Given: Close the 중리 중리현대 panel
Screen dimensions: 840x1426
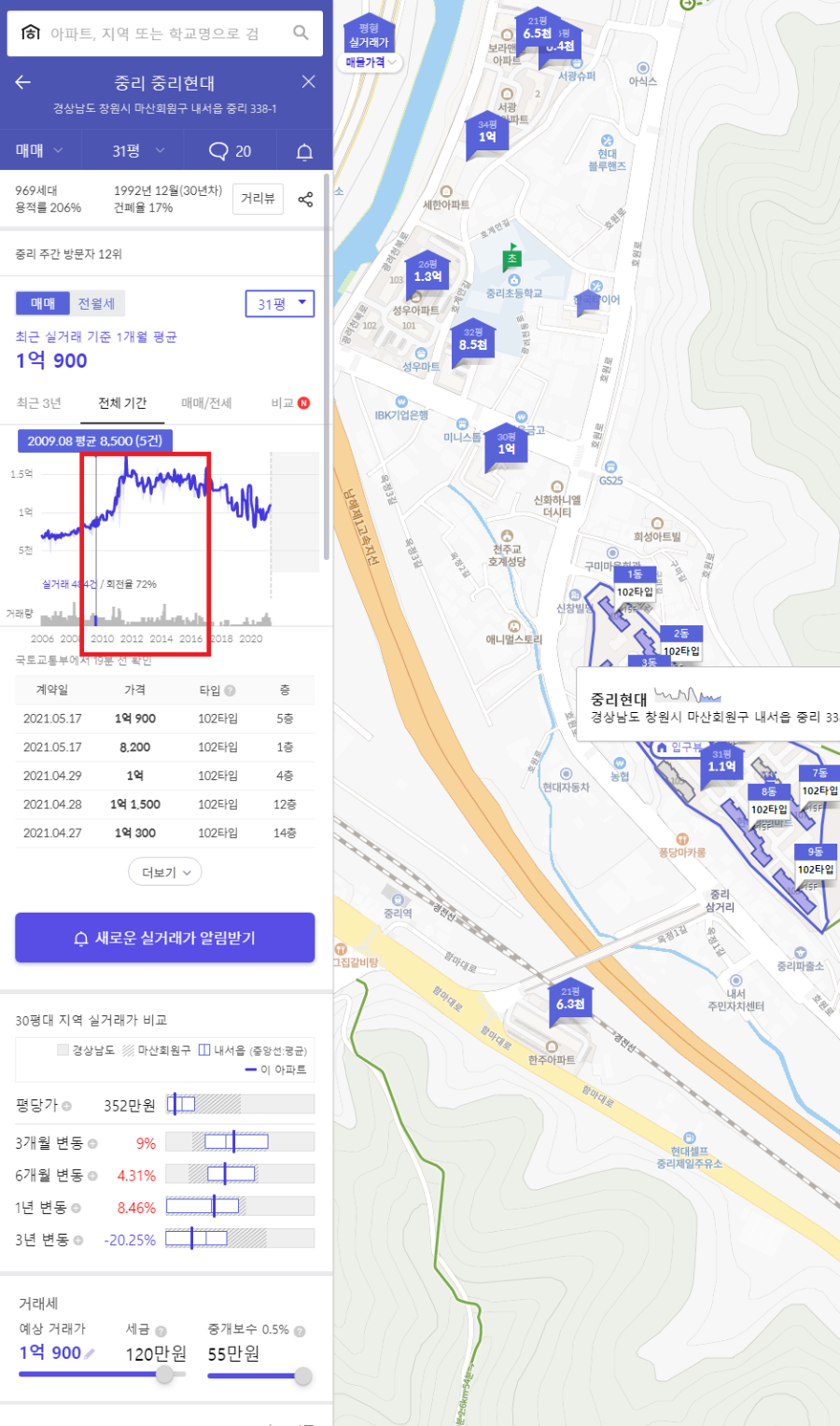Looking at the screenshot, I should pos(309,82).
